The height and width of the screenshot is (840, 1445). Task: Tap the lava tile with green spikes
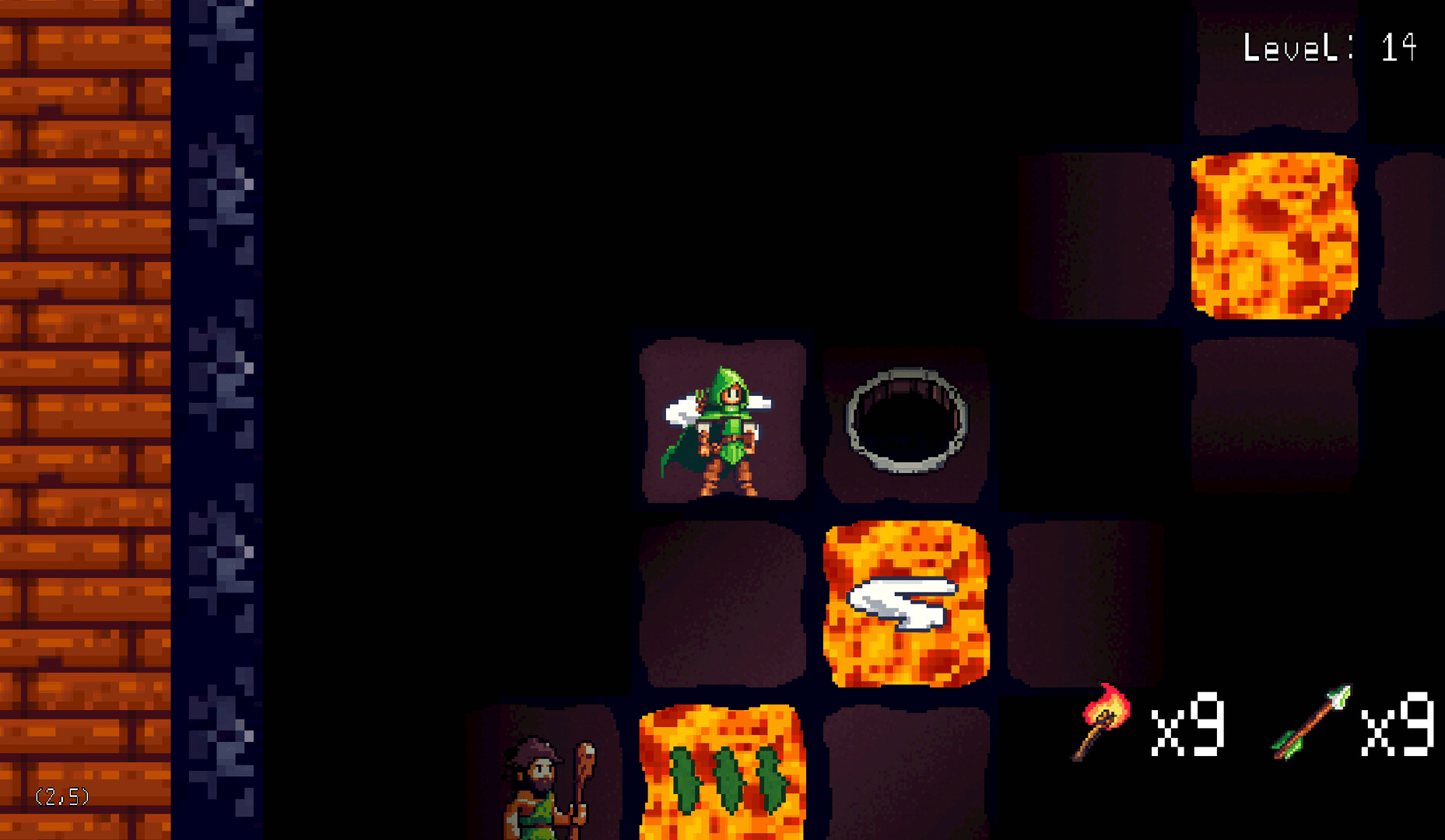coord(722,774)
